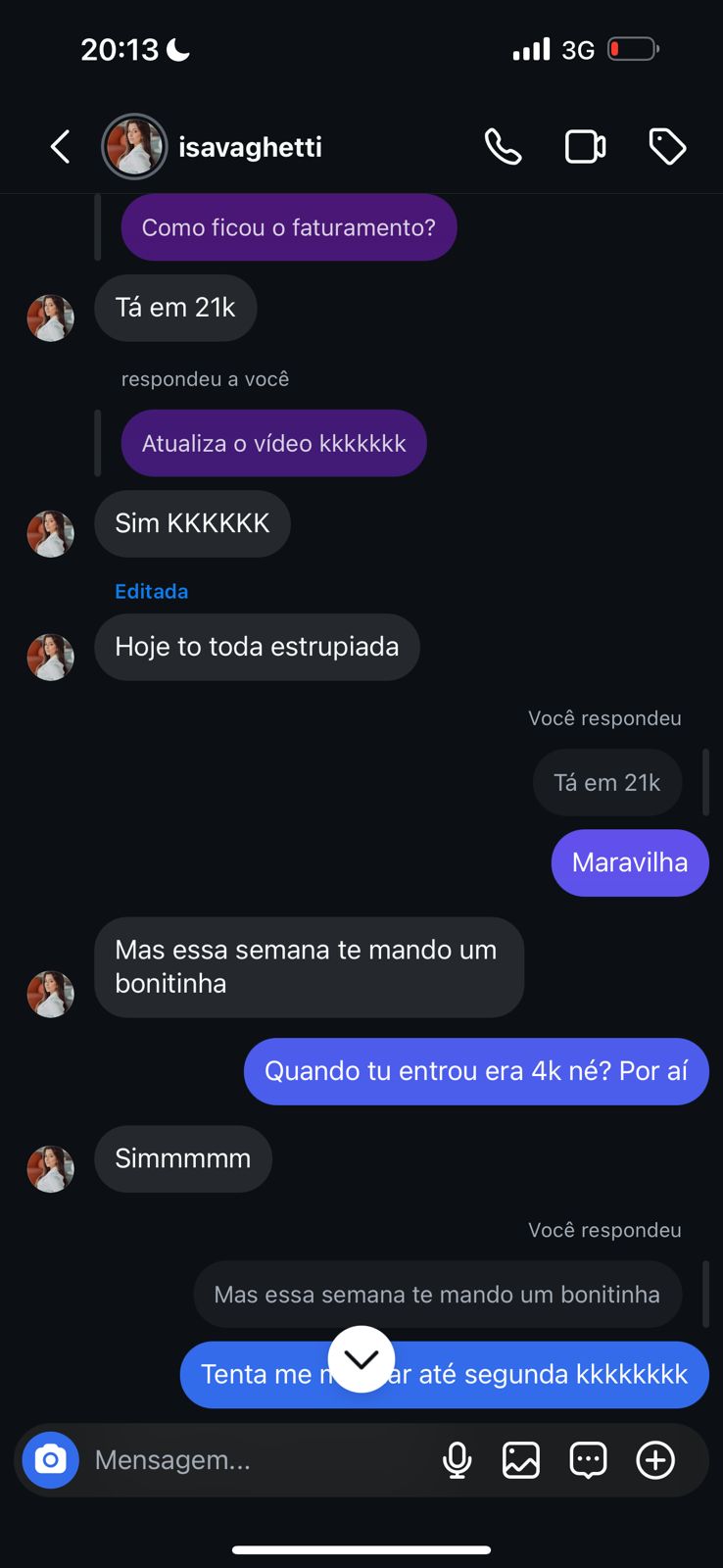Open quoted 'Mas essa semana te mando um bonitinha'
The height and width of the screenshot is (1568, 723).
tap(437, 1295)
